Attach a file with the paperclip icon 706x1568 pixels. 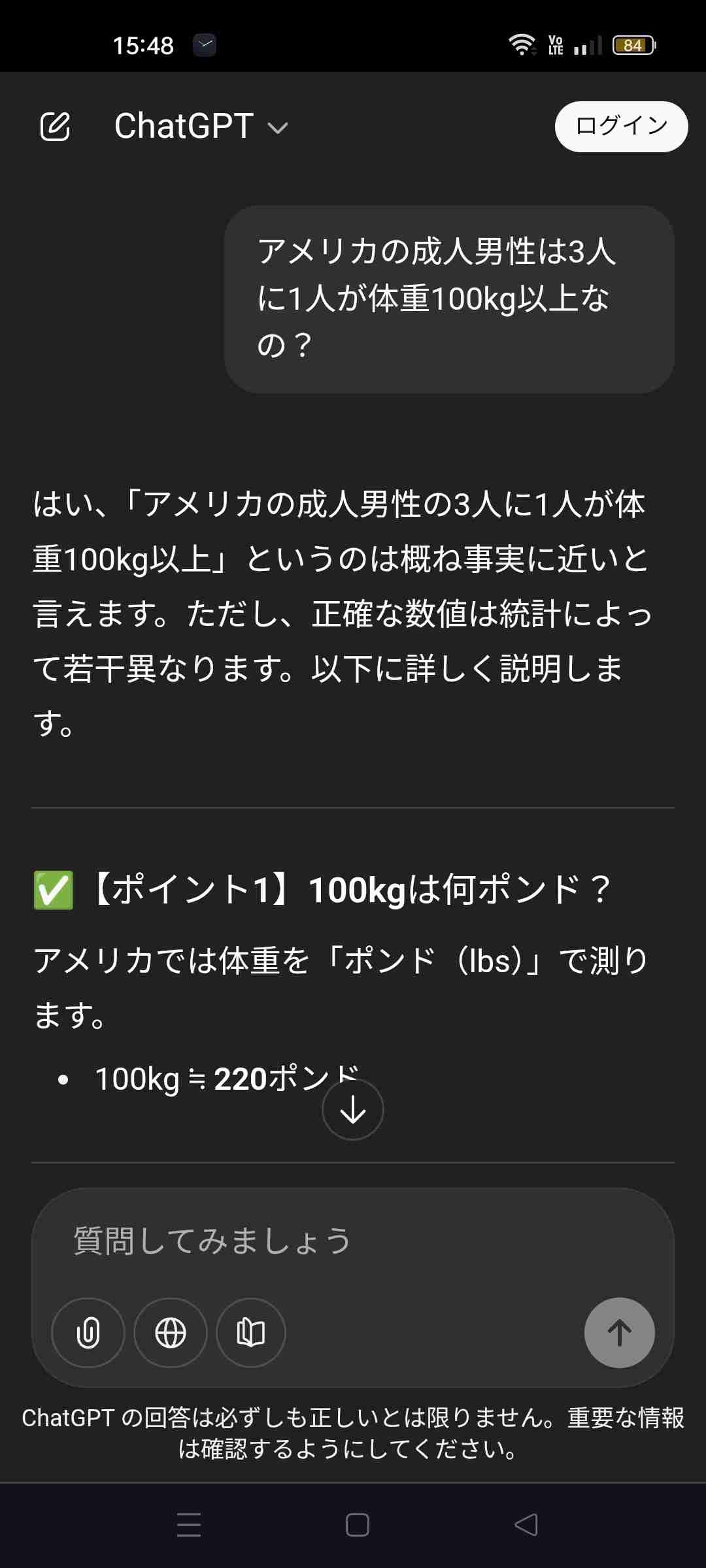click(88, 1333)
